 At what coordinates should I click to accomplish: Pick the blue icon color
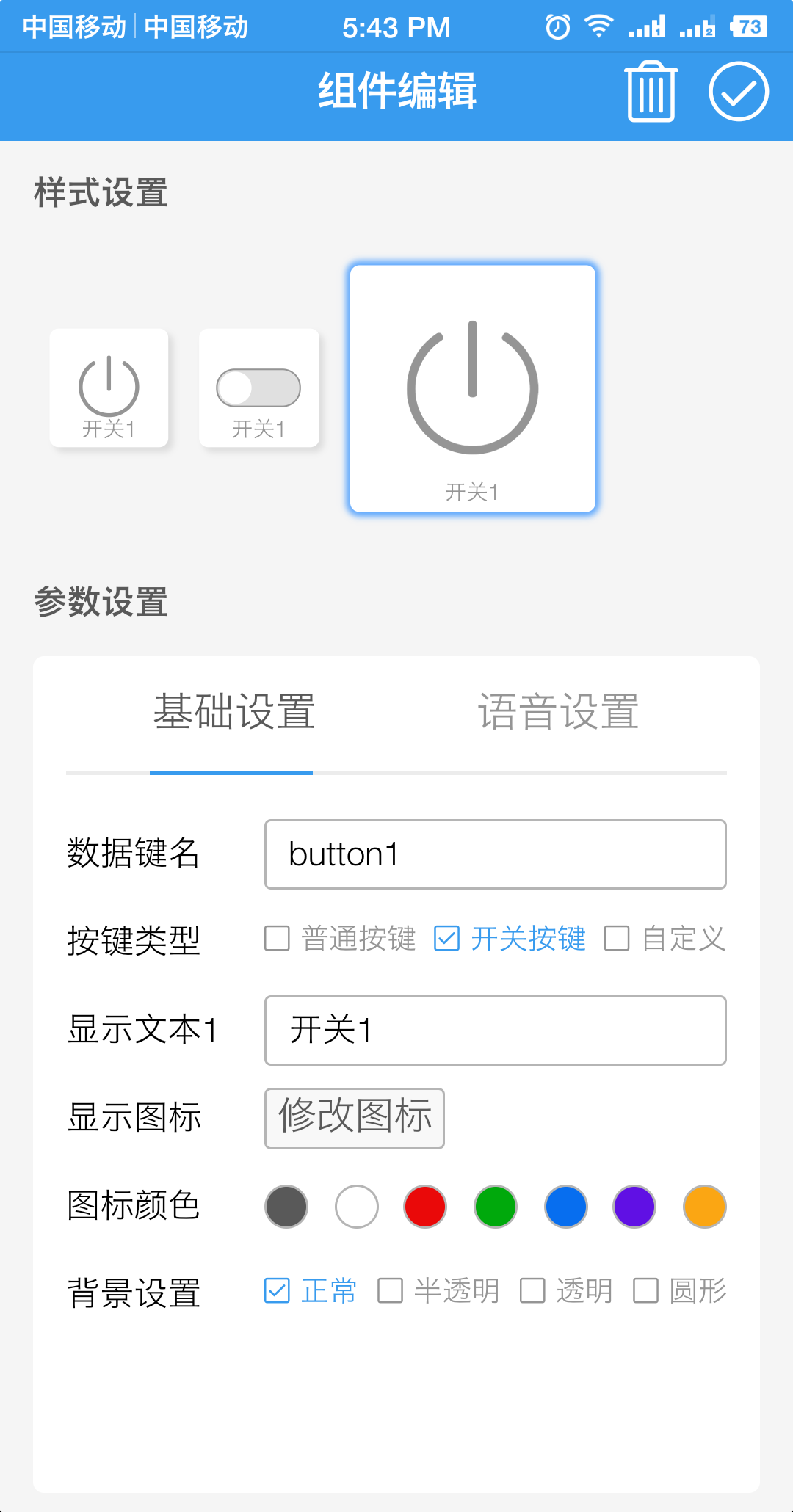click(x=566, y=1207)
